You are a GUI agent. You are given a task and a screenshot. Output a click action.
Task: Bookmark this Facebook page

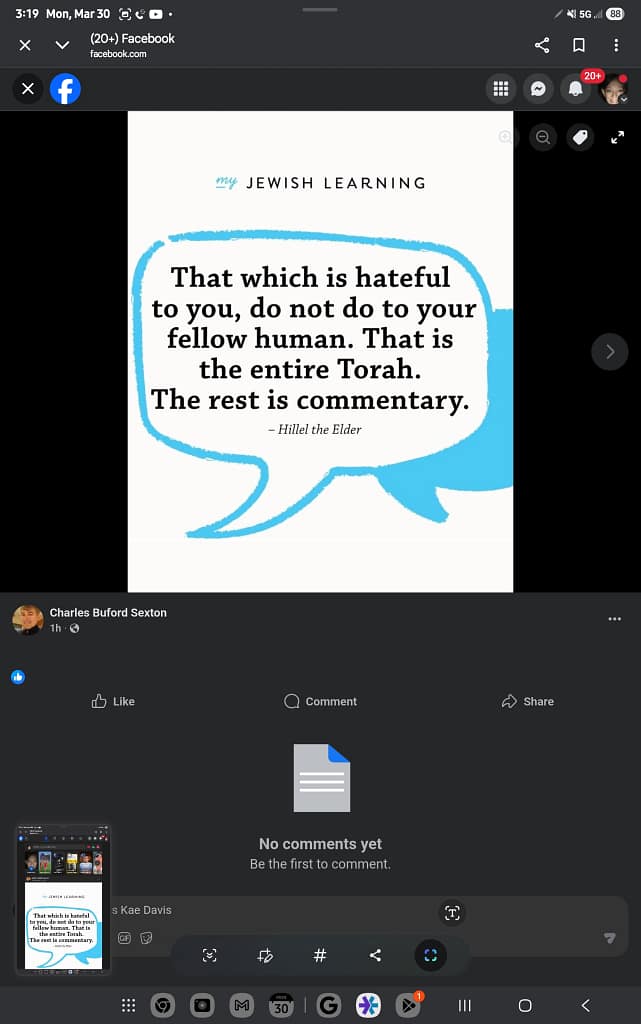(578, 45)
